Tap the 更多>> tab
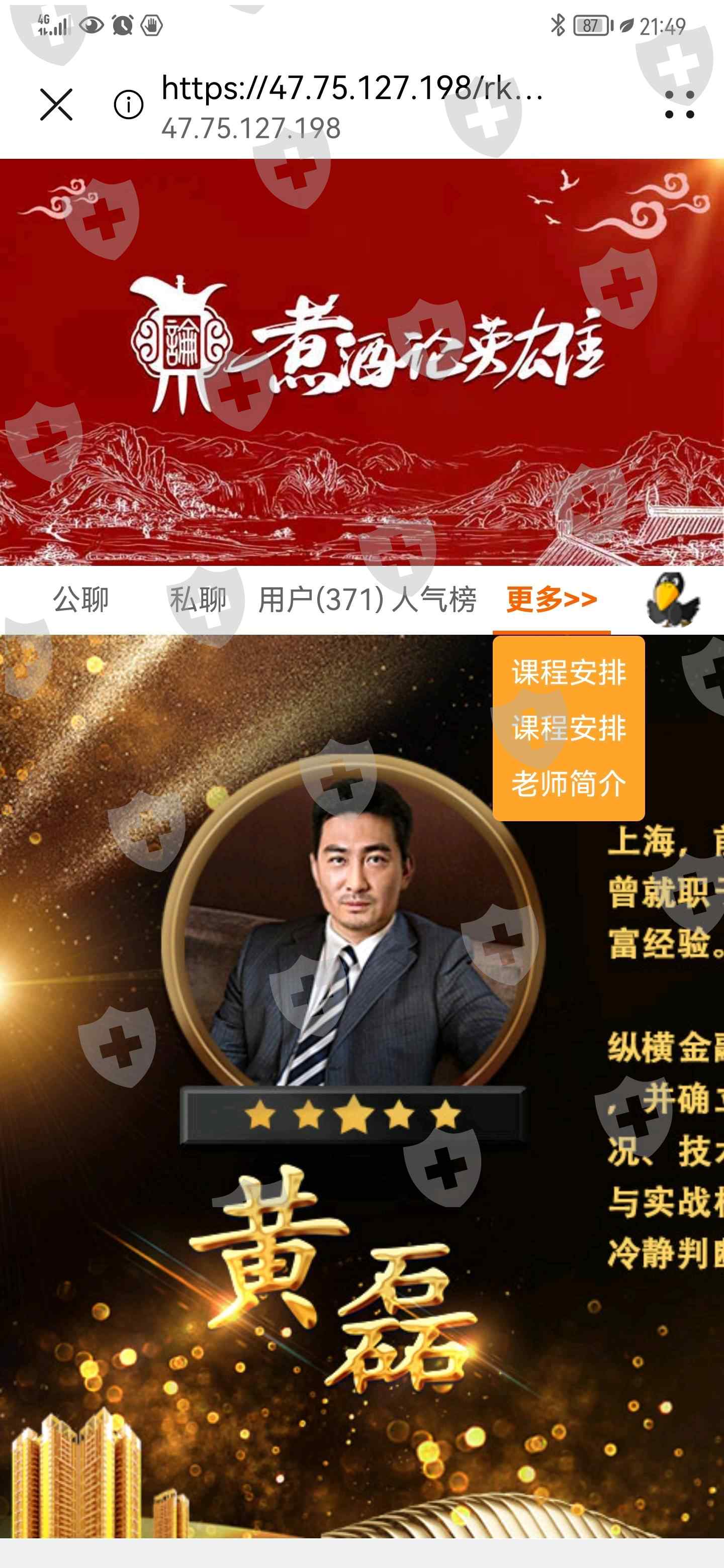This screenshot has width=724, height=1568. pyautogui.click(x=552, y=600)
